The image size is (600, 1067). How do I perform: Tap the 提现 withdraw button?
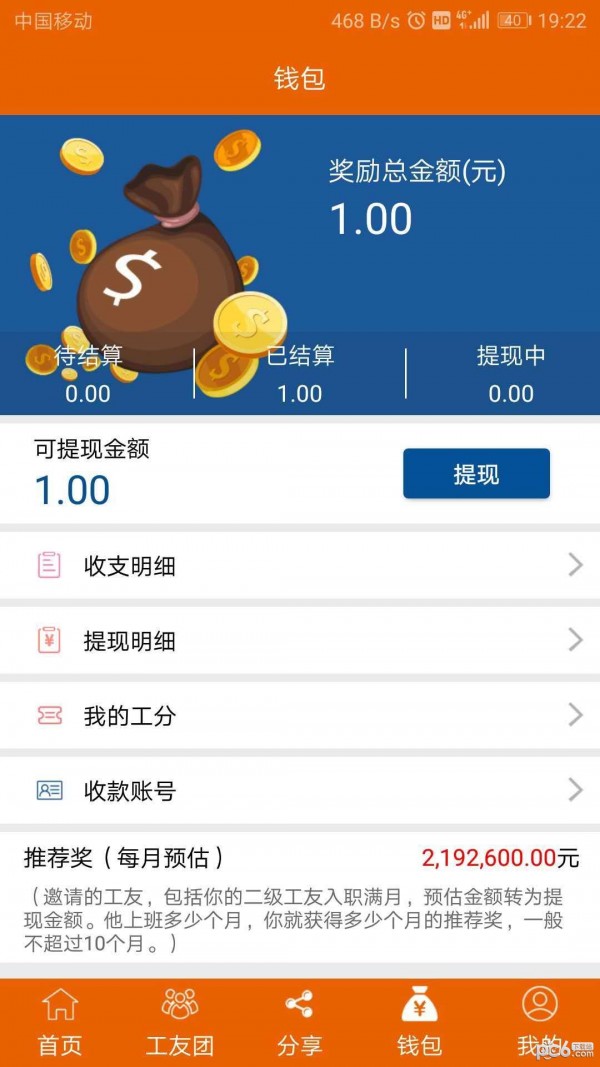pos(476,474)
